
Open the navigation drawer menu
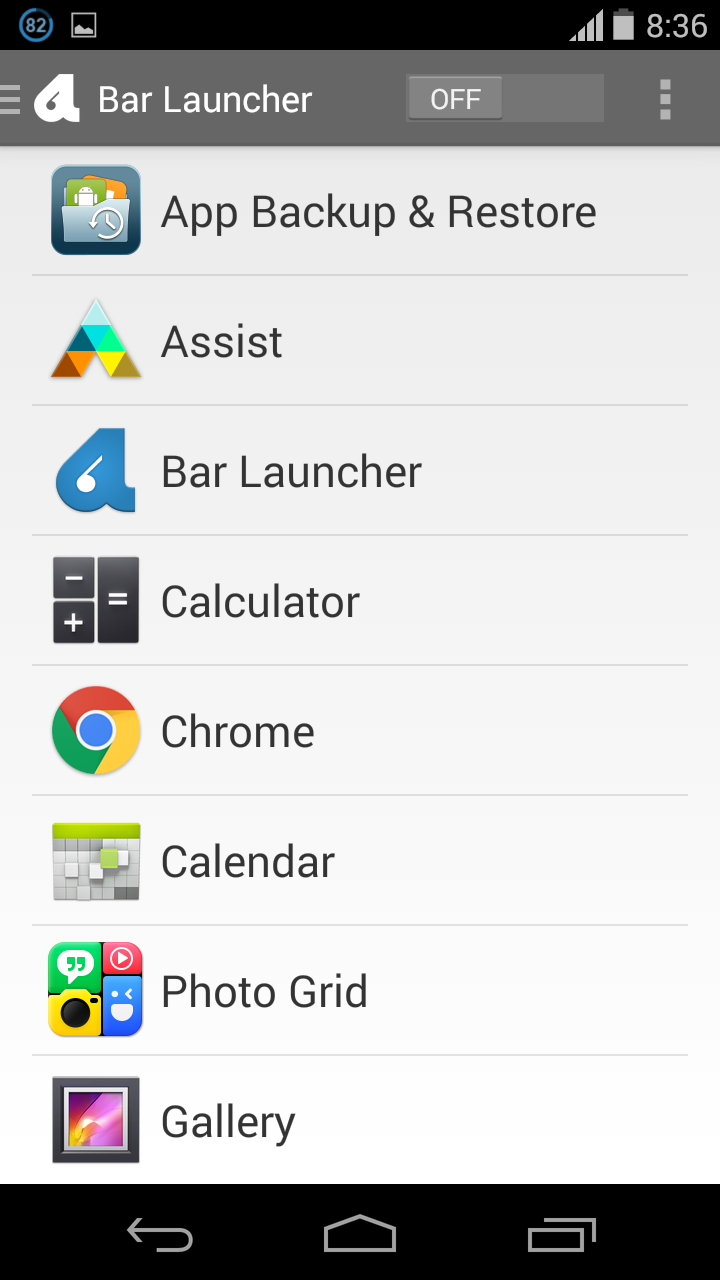point(14,99)
